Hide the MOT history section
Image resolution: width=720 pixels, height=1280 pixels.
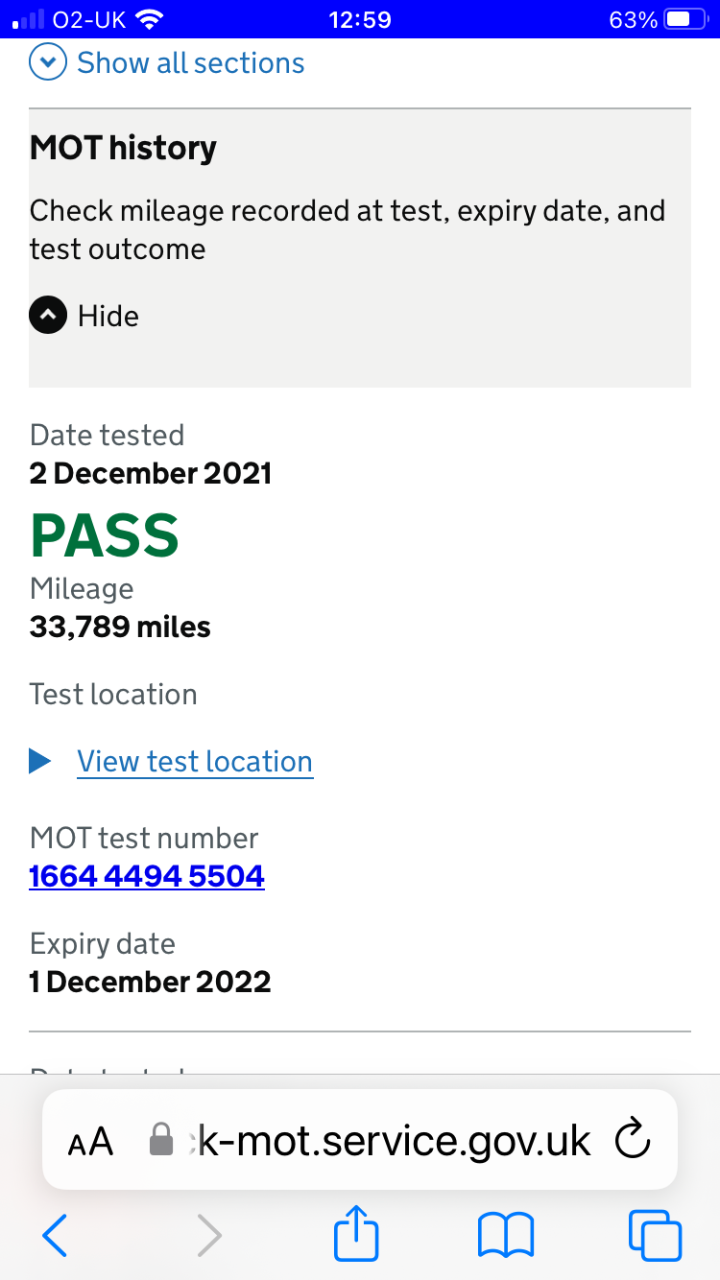click(x=84, y=316)
